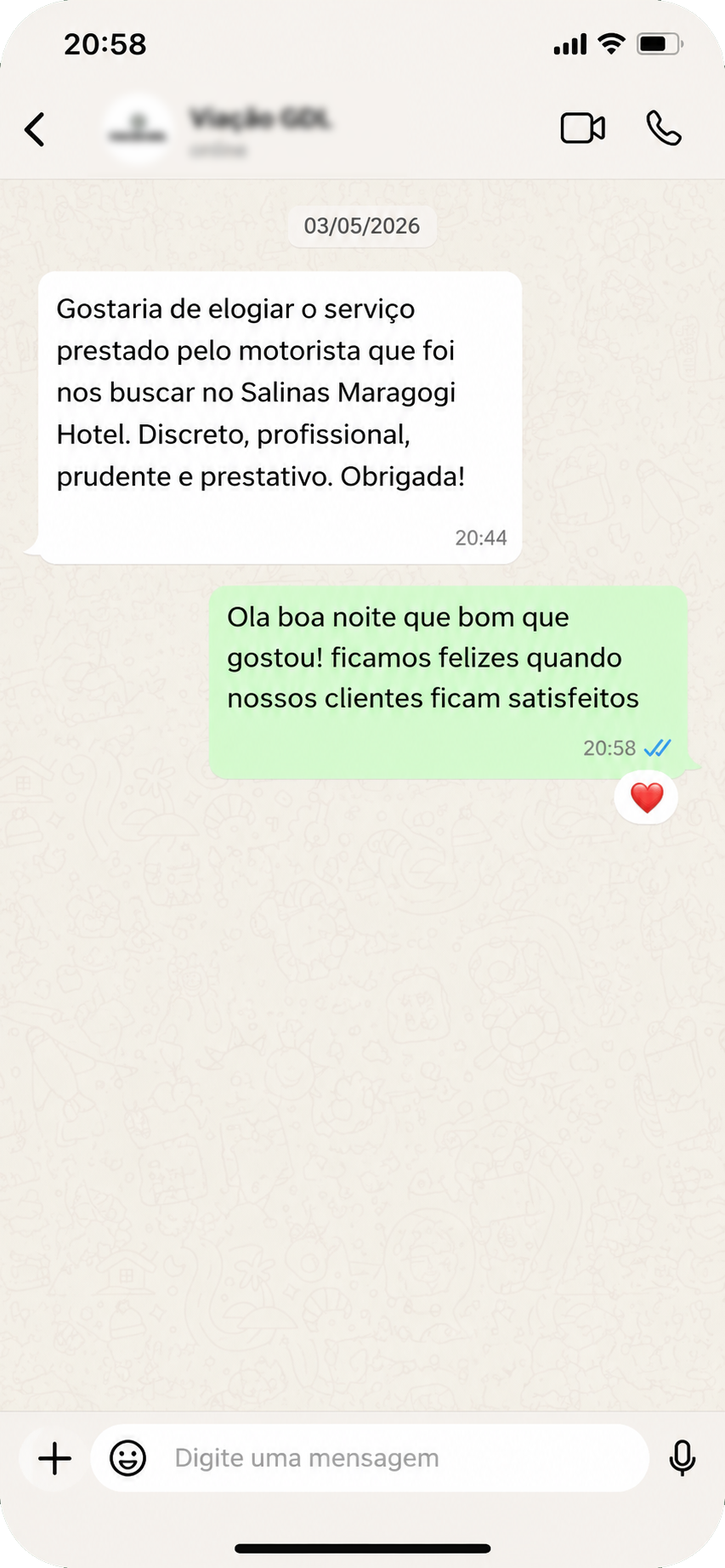Screen dimensions: 725x1568
Task: Open the emoji picker
Action: coord(128,1458)
